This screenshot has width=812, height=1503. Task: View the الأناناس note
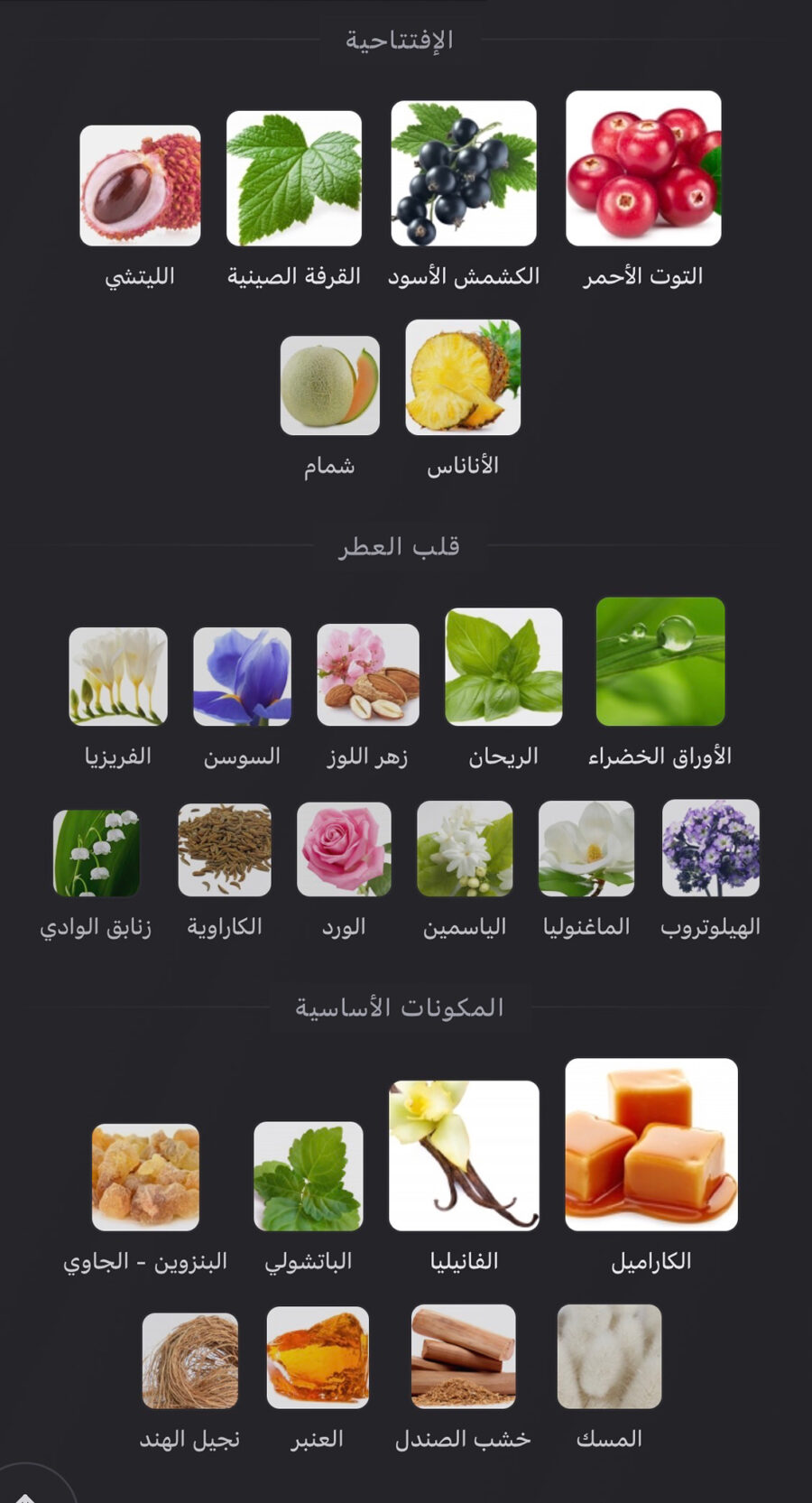(463, 377)
